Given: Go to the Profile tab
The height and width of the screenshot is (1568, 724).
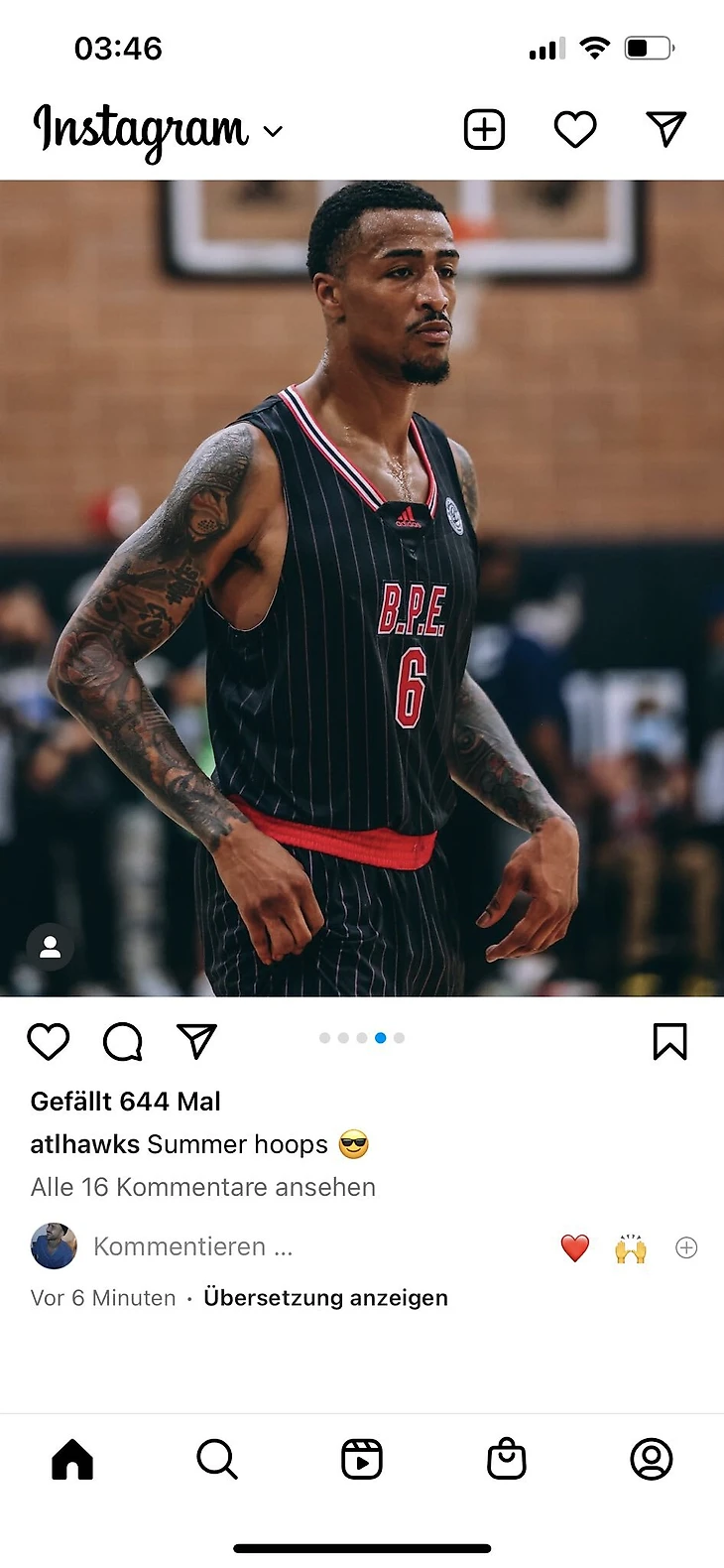Looking at the screenshot, I should pos(652,1460).
